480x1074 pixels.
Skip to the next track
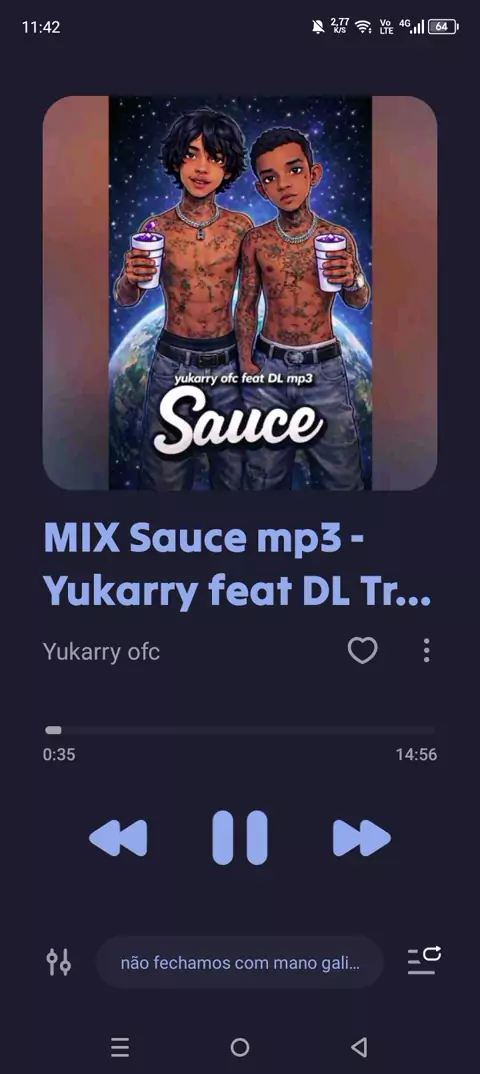(x=362, y=838)
